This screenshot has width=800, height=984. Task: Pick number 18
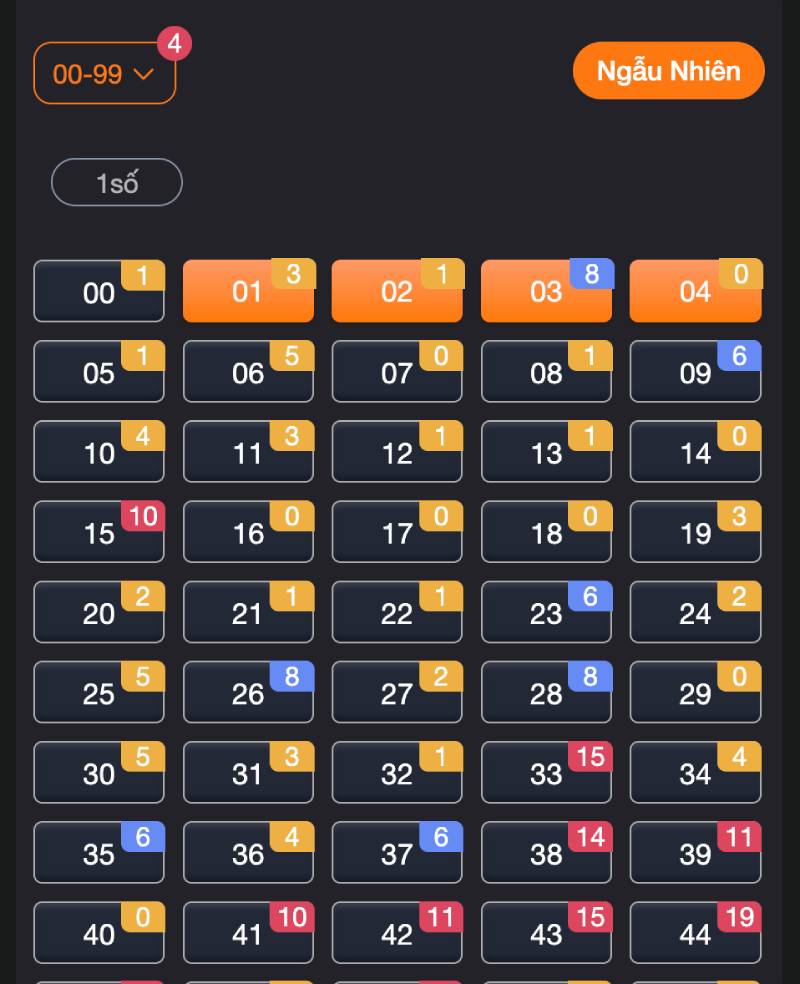tap(546, 533)
